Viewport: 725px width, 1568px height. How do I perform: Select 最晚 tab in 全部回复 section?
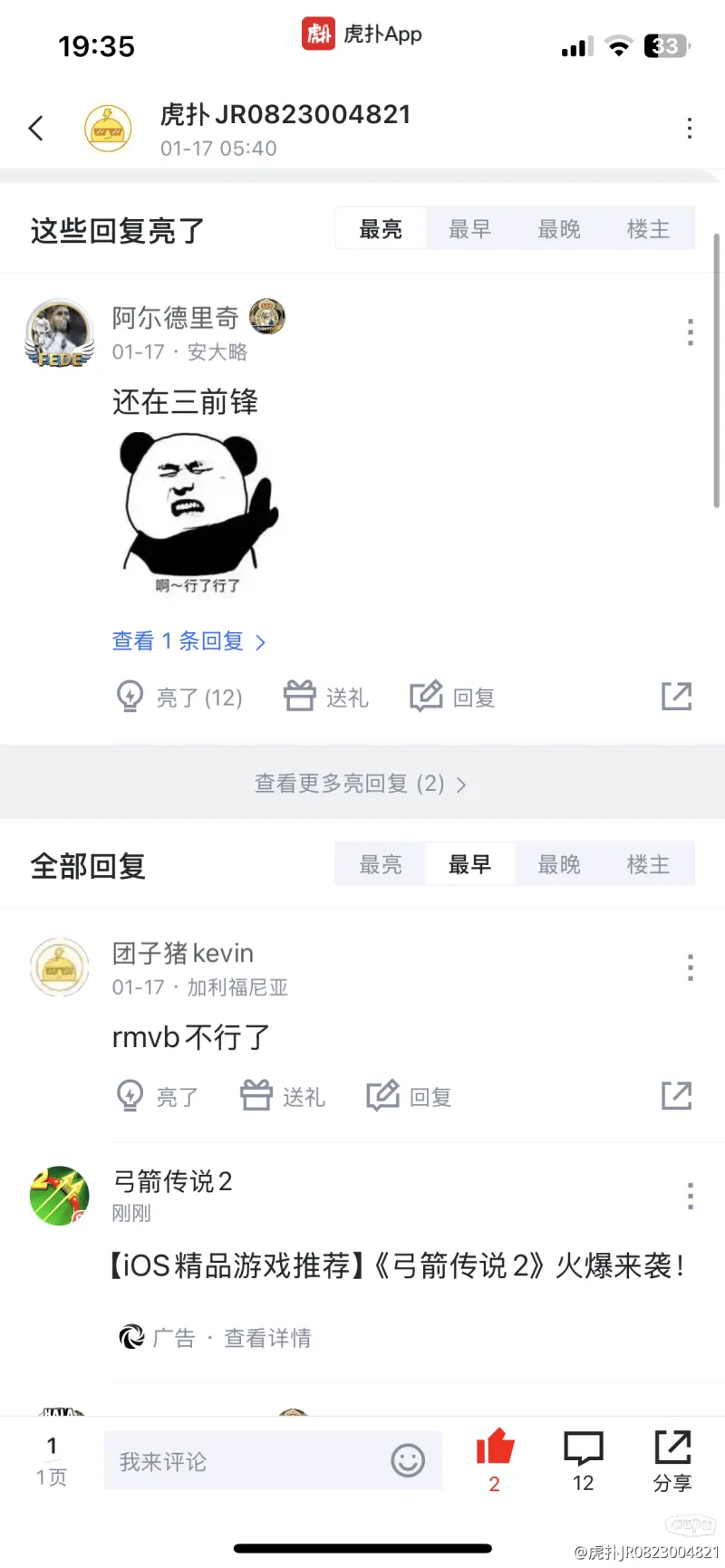pos(559,864)
